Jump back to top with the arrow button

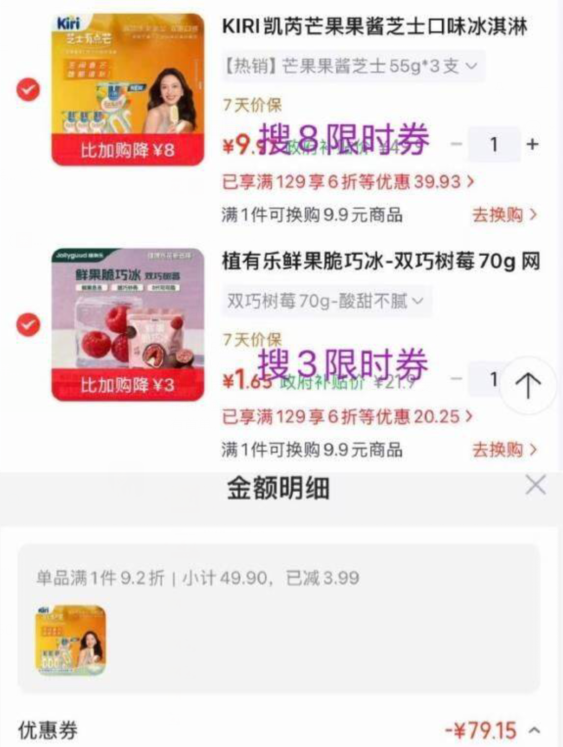[528, 384]
